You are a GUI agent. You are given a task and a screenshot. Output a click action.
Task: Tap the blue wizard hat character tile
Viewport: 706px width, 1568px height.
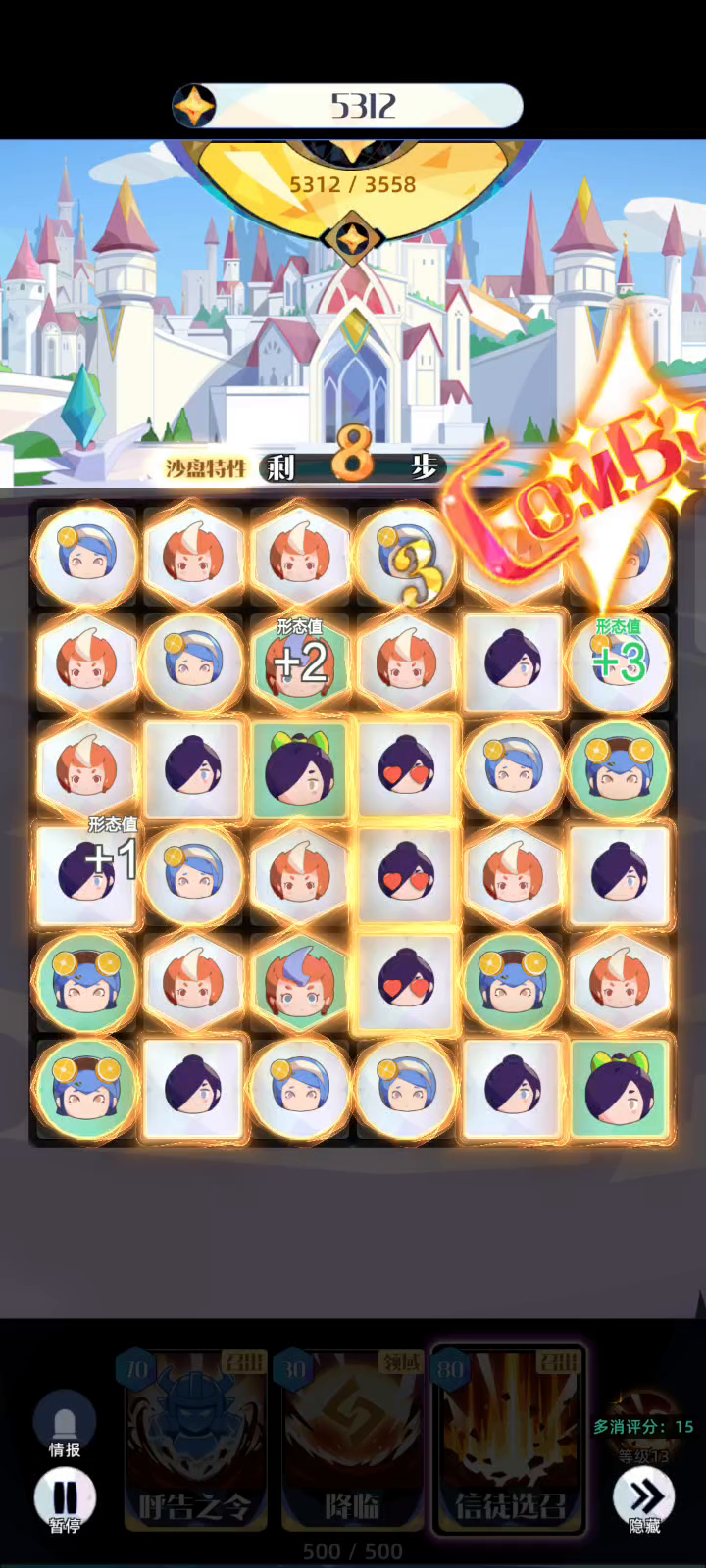point(299,981)
